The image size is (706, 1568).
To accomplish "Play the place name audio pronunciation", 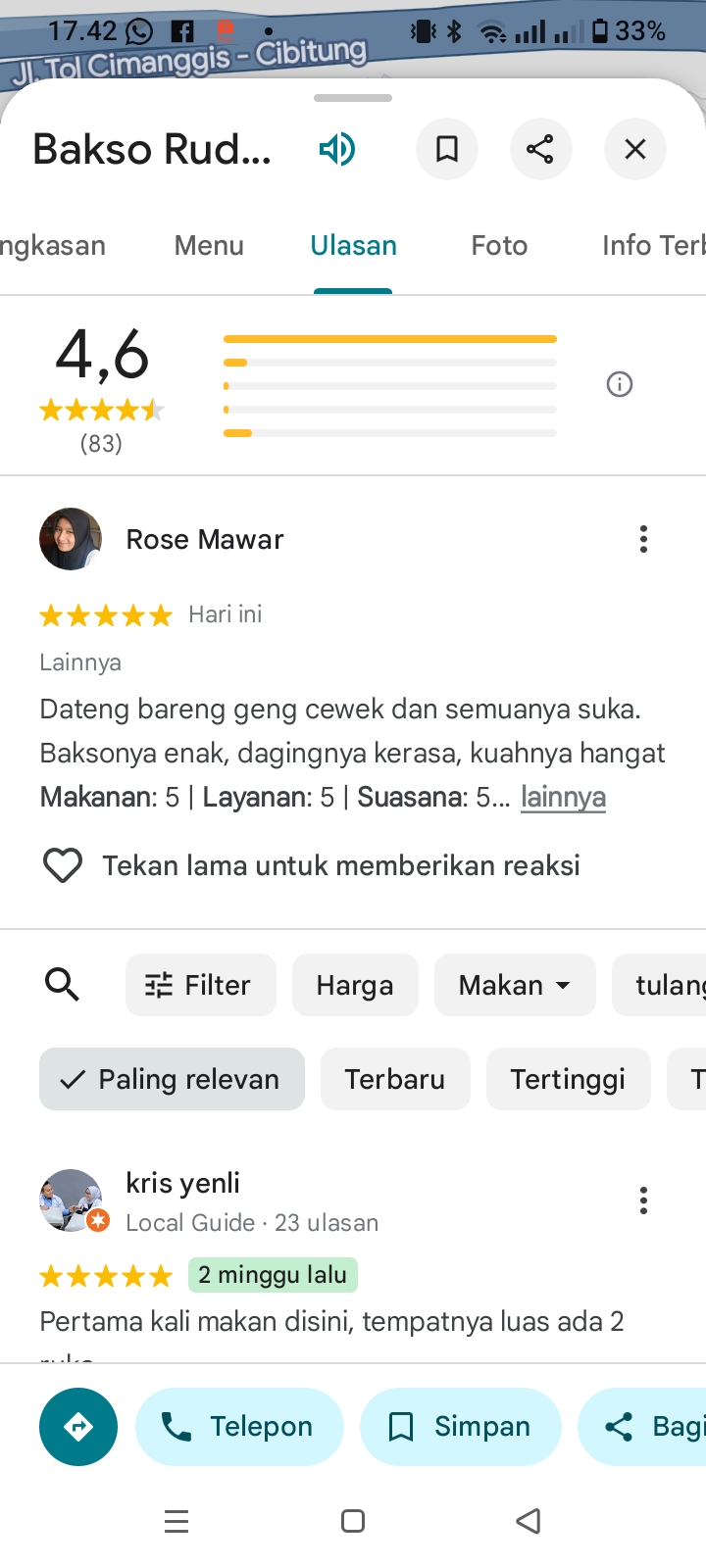I will pyautogui.click(x=336, y=149).
